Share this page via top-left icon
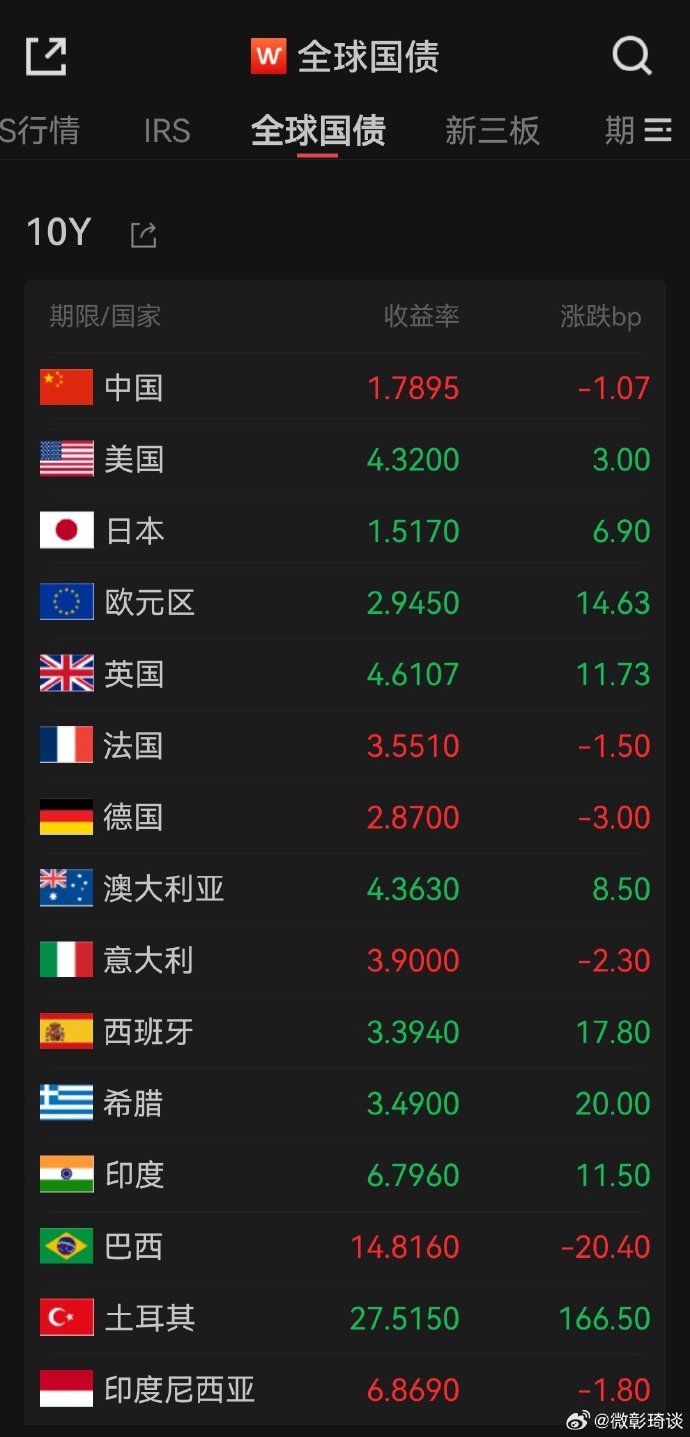 point(46,56)
